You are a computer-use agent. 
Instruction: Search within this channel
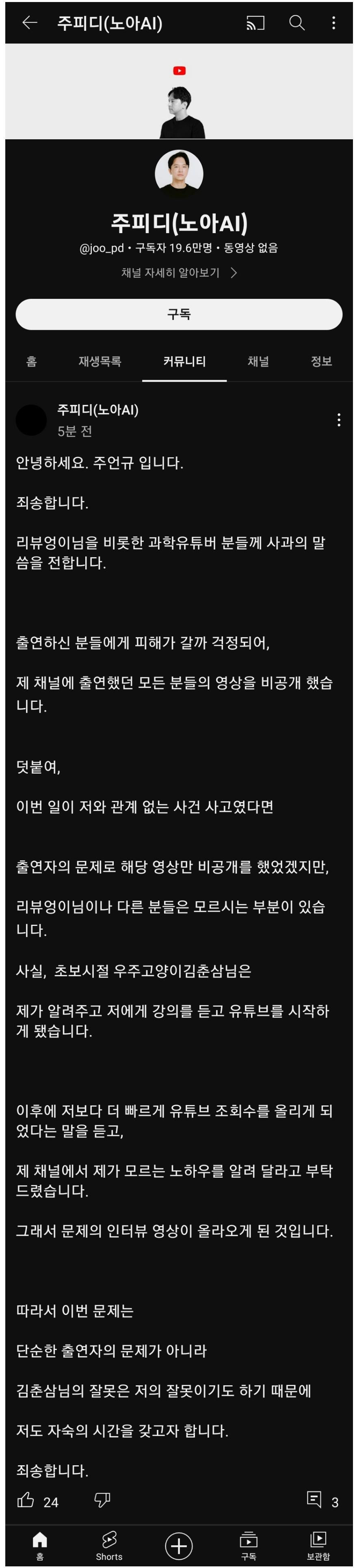(297, 23)
